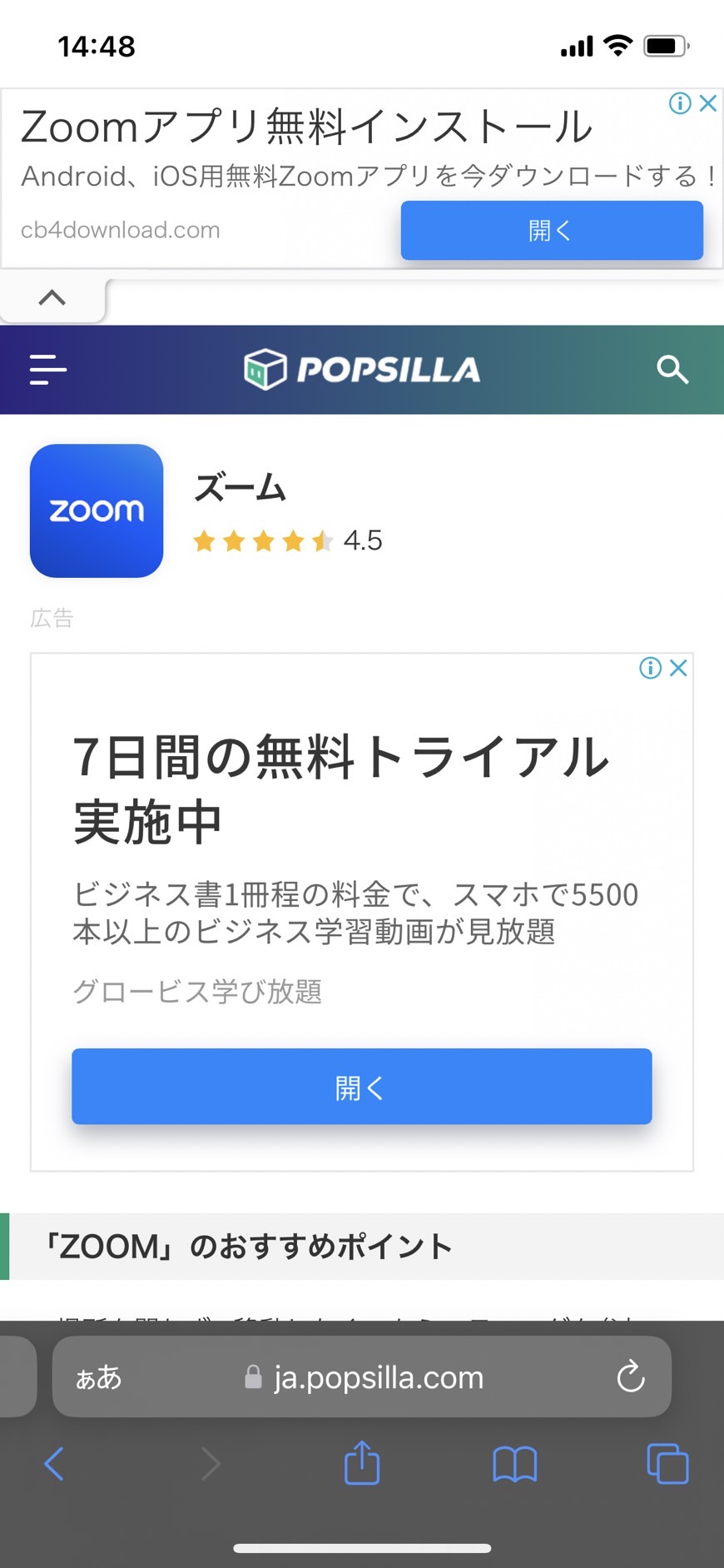Dismiss the 7日間の無料トライアル ad

pyautogui.click(x=679, y=668)
